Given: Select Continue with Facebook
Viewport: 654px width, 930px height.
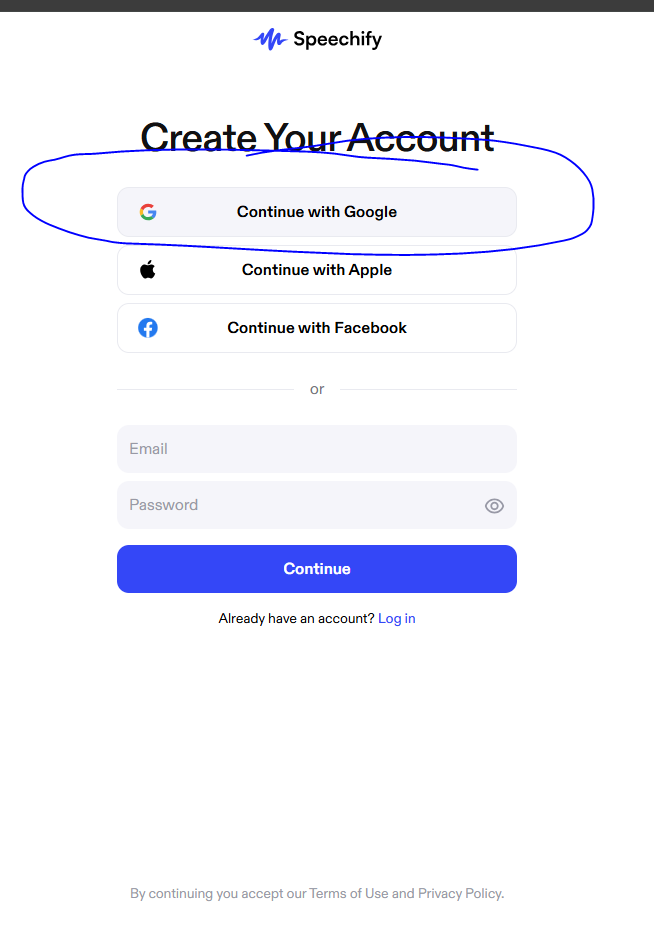Looking at the screenshot, I should (316, 328).
